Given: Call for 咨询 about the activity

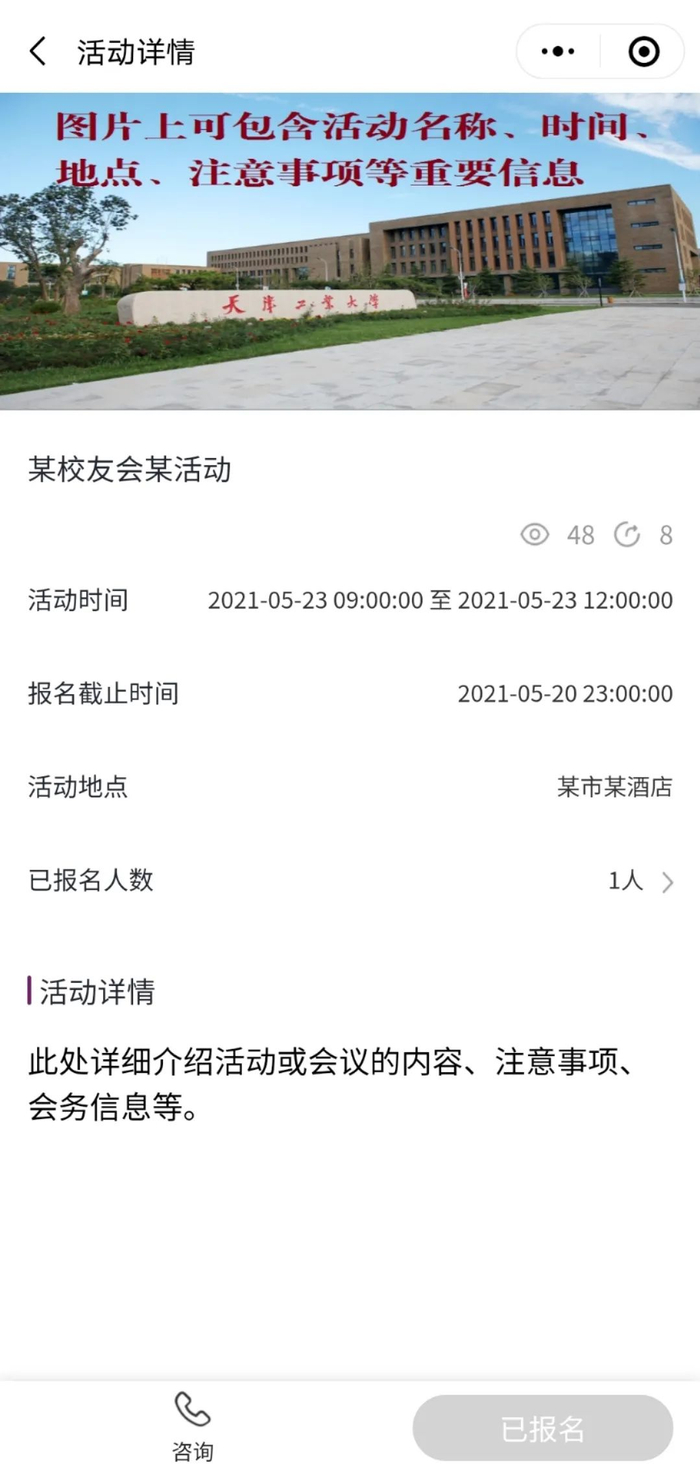Looking at the screenshot, I should [192, 1426].
